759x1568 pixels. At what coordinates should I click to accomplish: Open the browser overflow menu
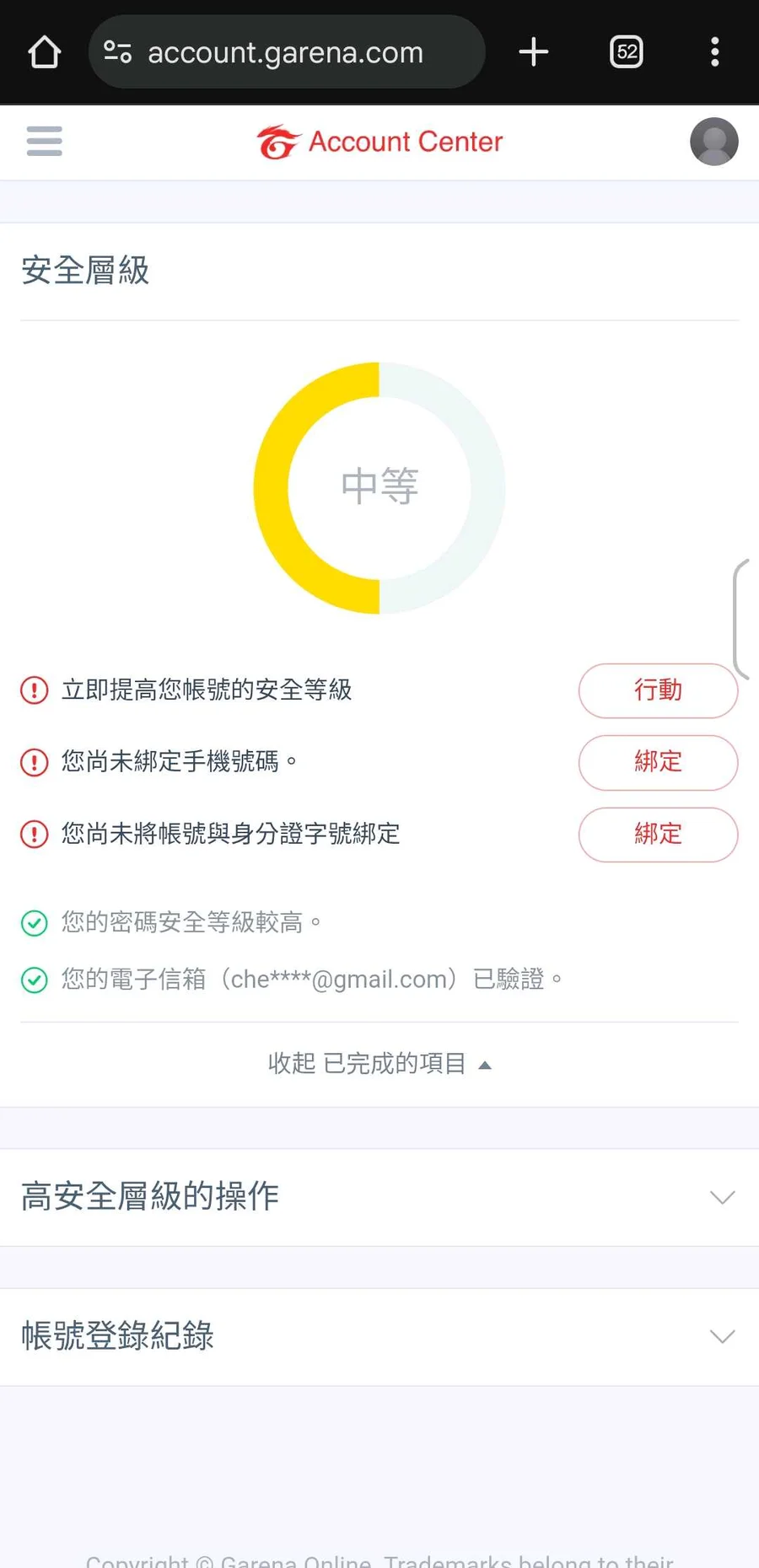click(715, 52)
